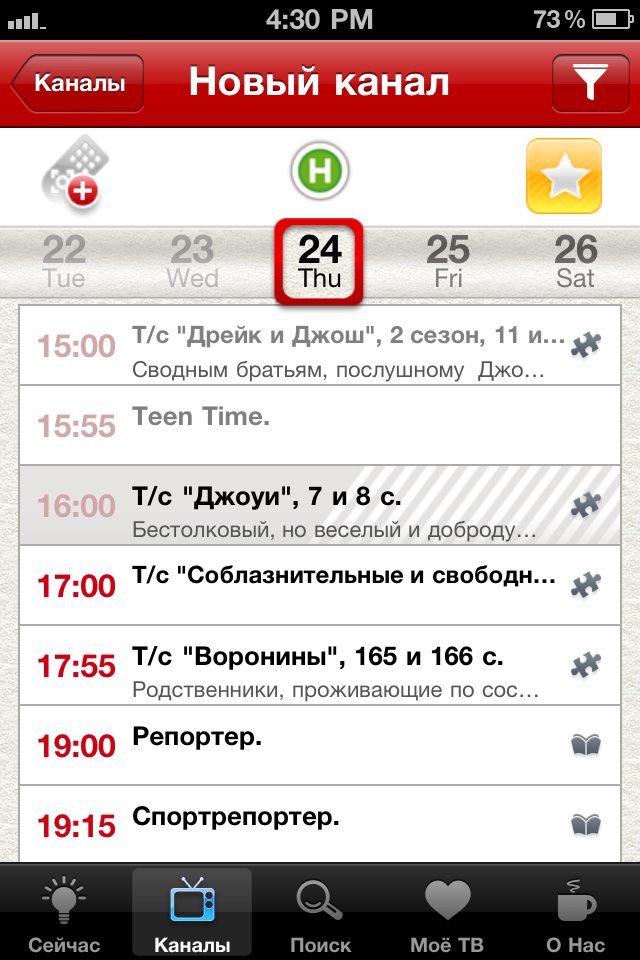640x960 pixels.
Task: Open the filter funnel button
Action: 590,84
